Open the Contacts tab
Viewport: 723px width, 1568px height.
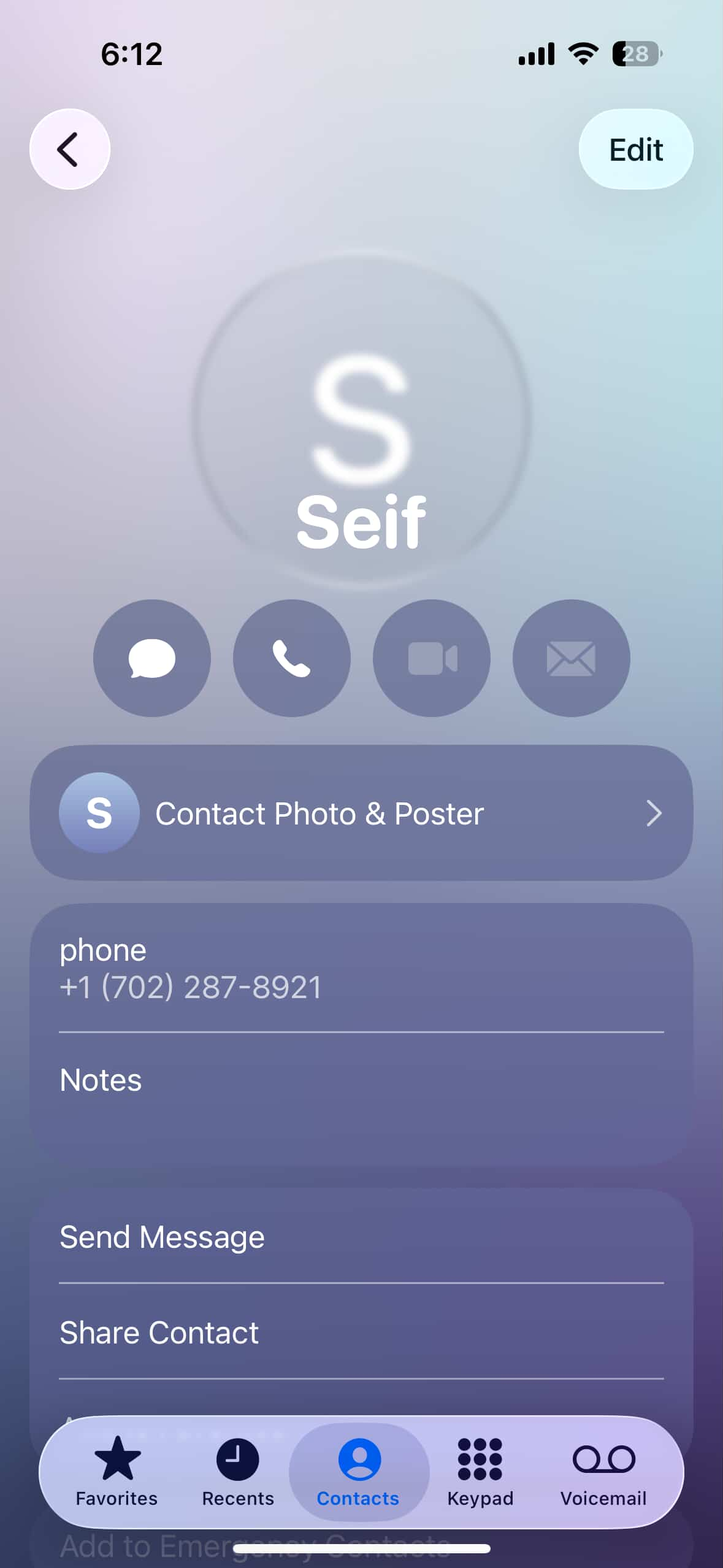pyautogui.click(x=359, y=1472)
